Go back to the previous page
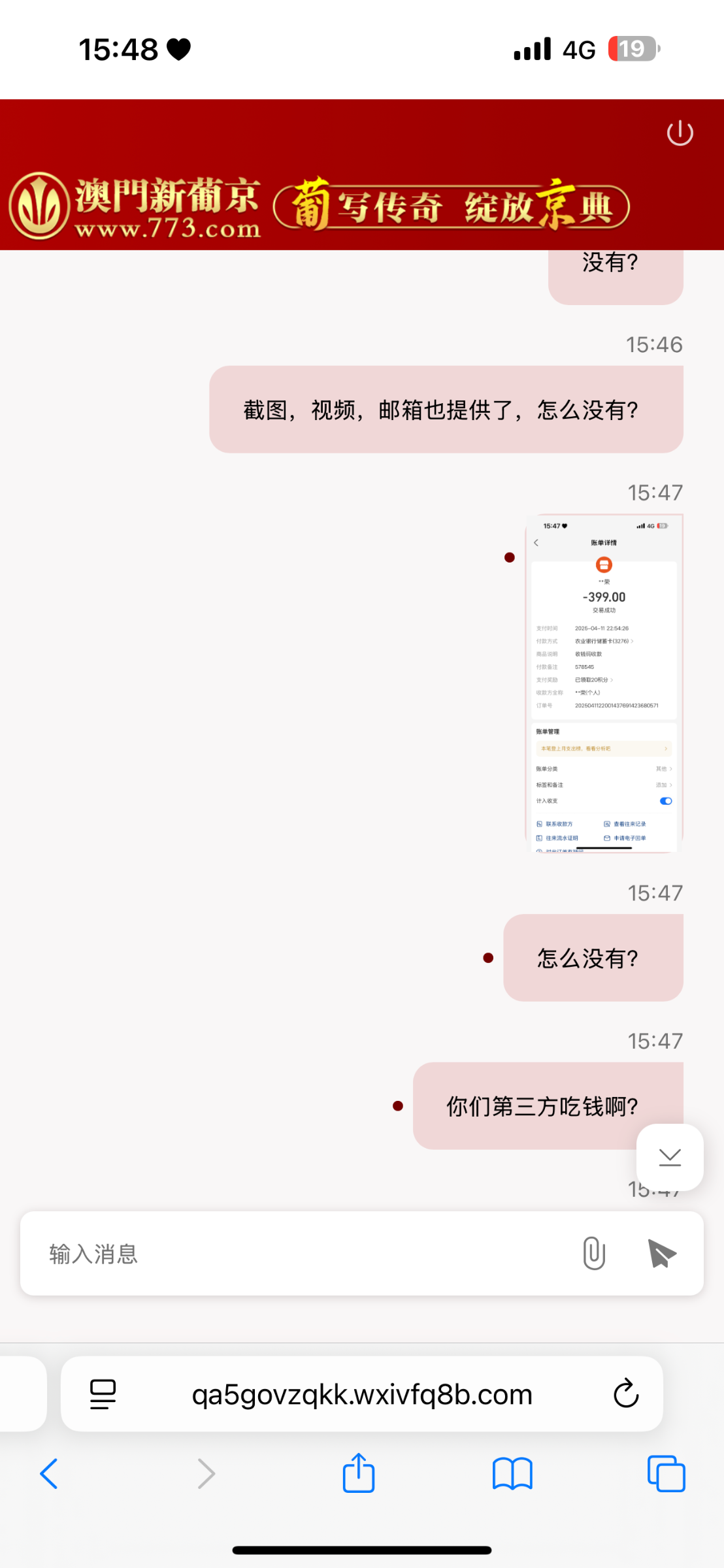 click(x=49, y=1474)
